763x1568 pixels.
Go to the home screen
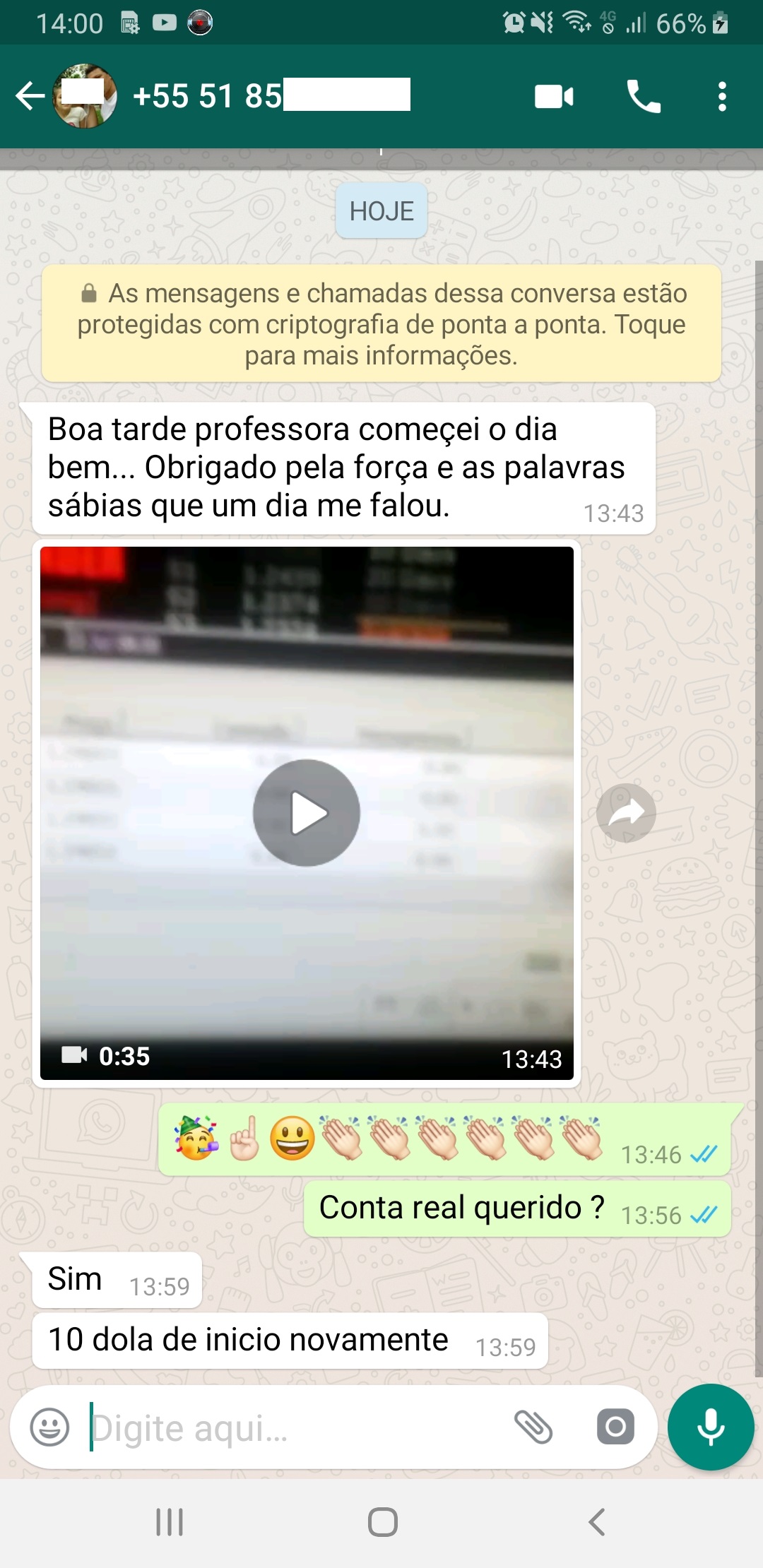point(382,1522)
